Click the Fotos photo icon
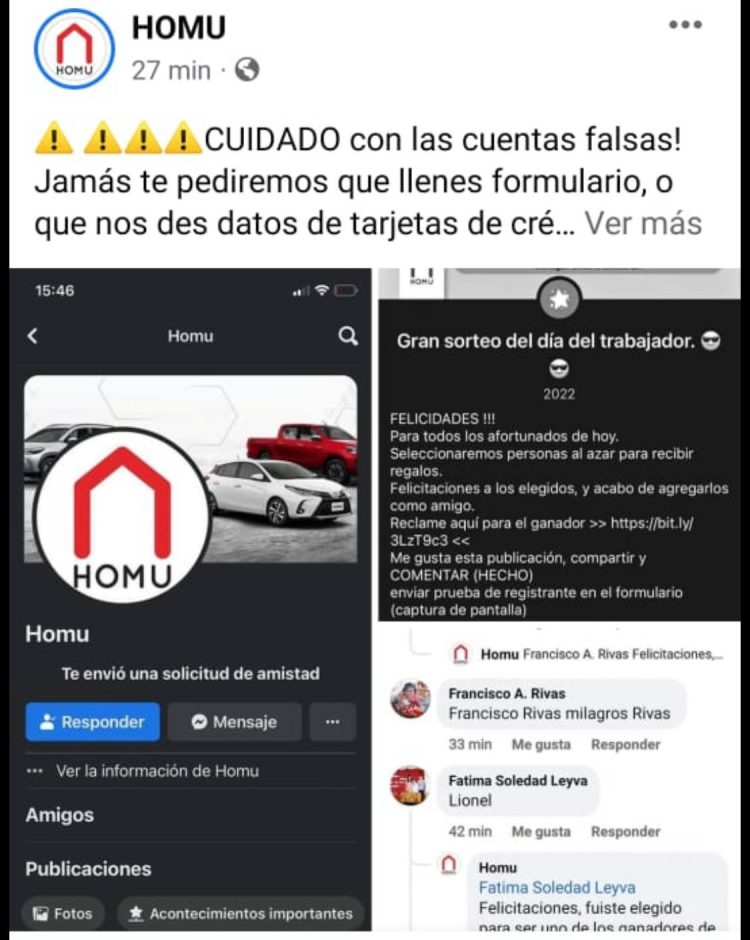 point(40,913)
